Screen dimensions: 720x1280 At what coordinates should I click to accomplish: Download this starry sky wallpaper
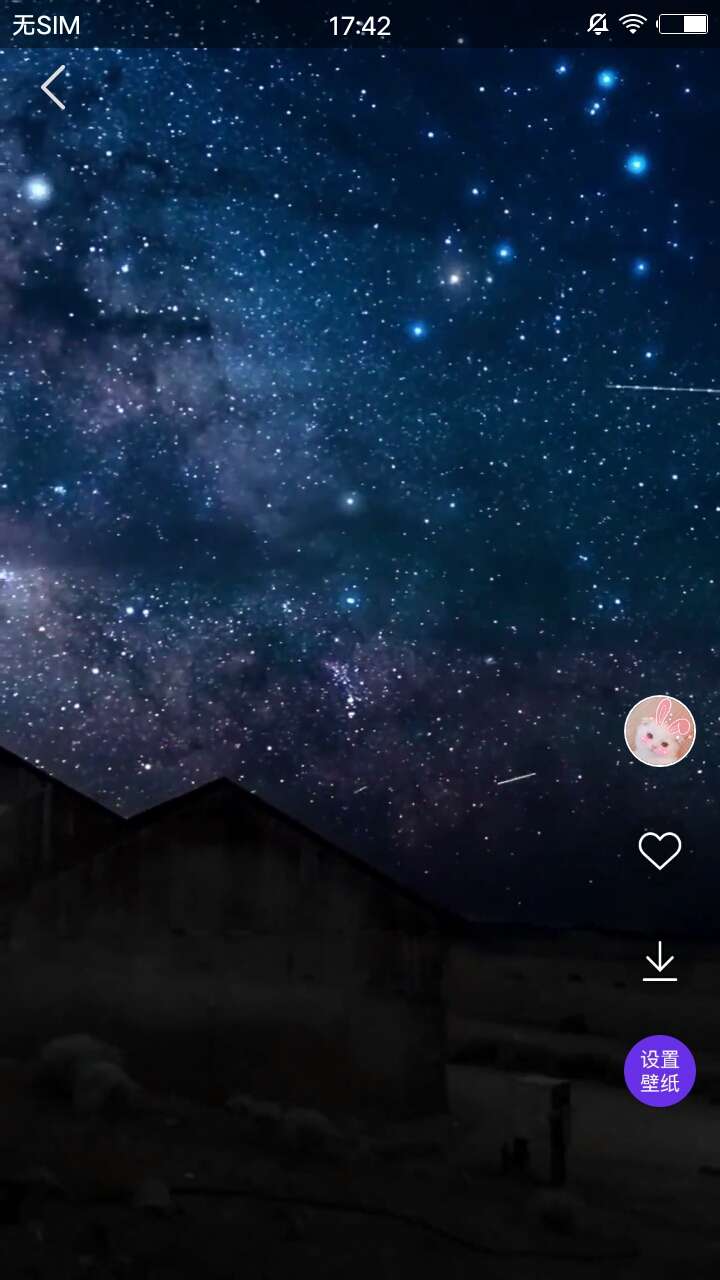click(660, 961)
